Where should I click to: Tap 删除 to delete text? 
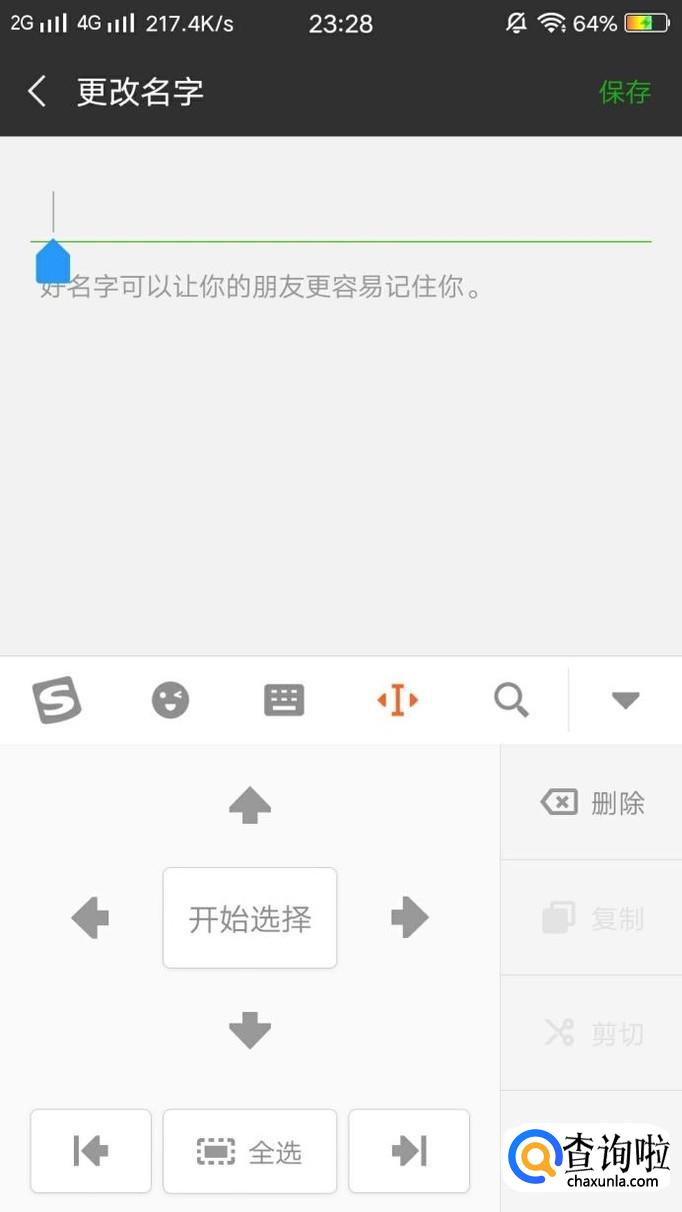[592, 802]
